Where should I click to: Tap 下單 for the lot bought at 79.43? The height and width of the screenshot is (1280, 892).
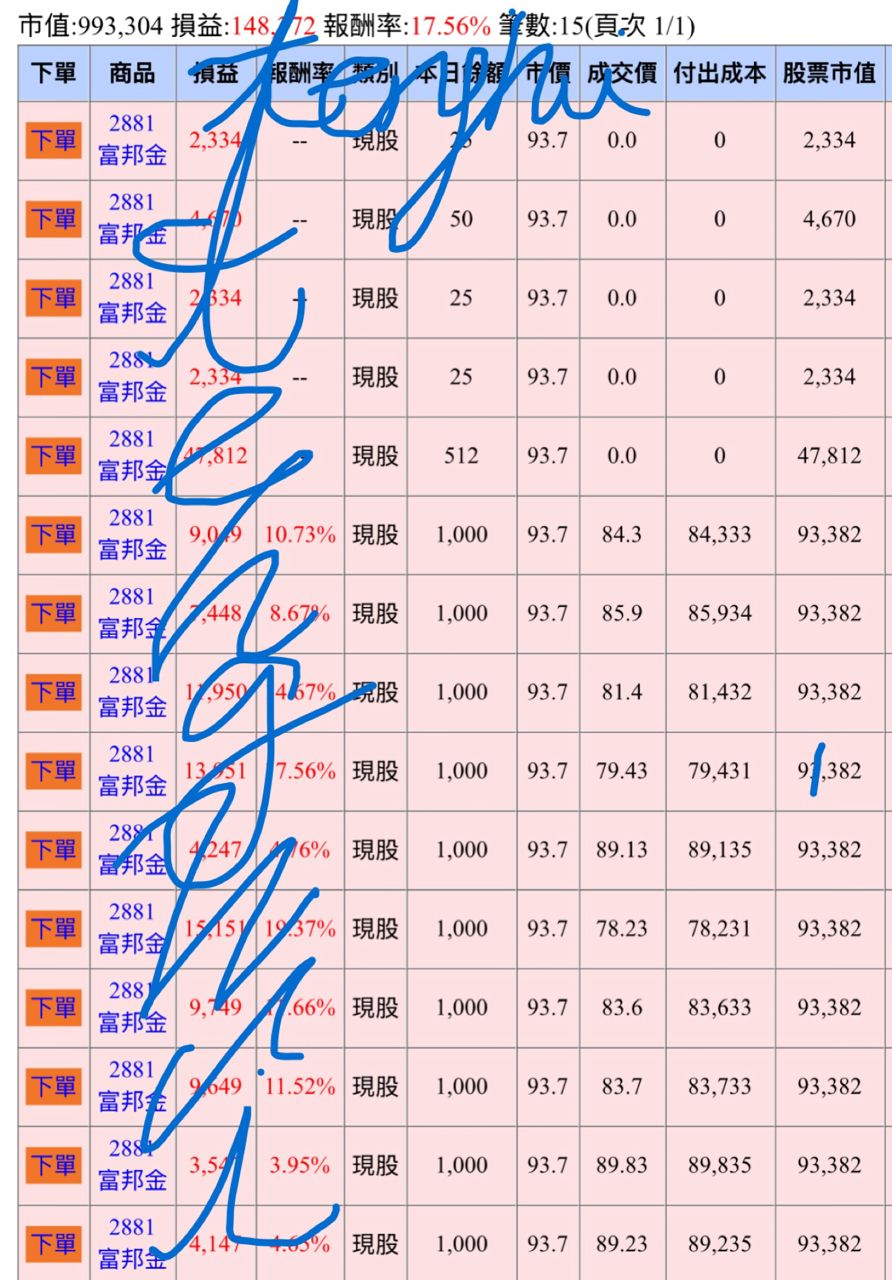(53, 771)
